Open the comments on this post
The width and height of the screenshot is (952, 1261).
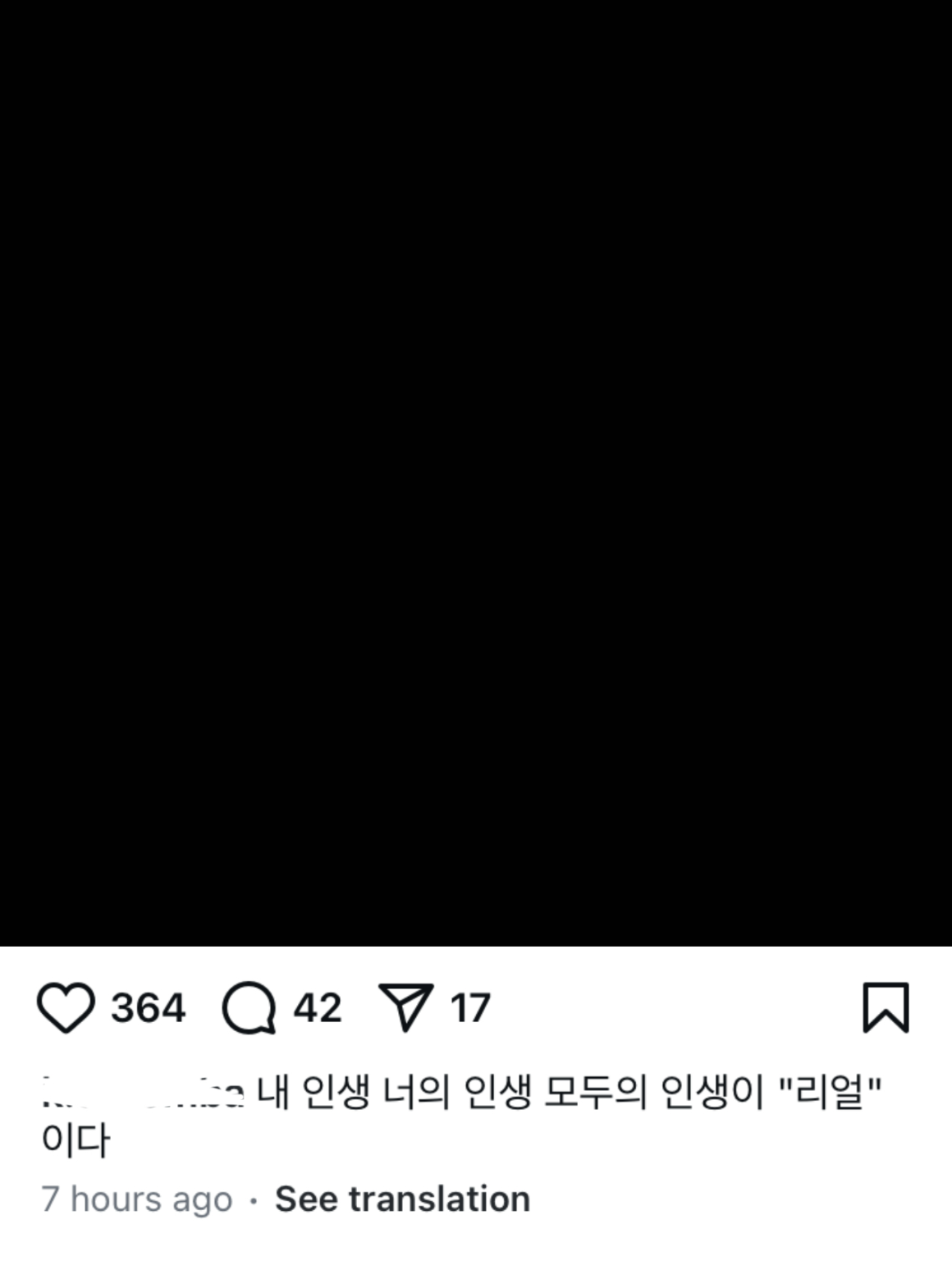249,1008
